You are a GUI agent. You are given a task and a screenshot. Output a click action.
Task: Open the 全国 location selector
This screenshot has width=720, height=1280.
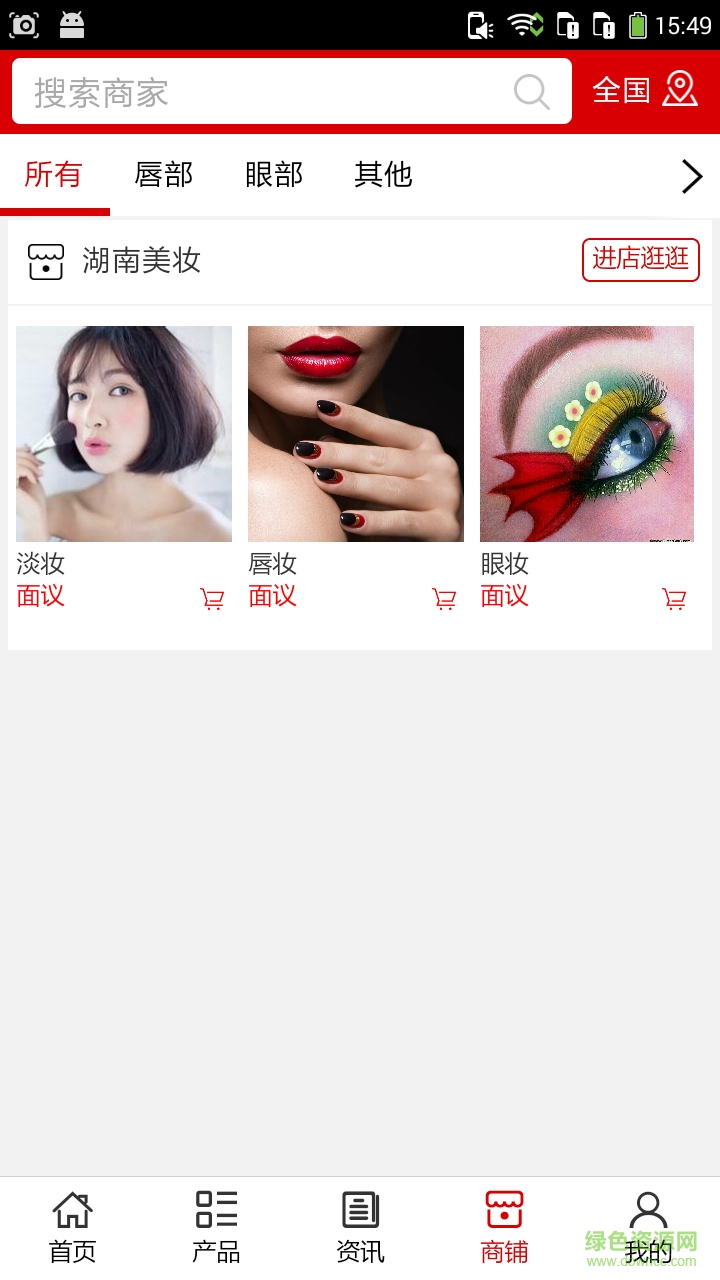tap(645, 90)
